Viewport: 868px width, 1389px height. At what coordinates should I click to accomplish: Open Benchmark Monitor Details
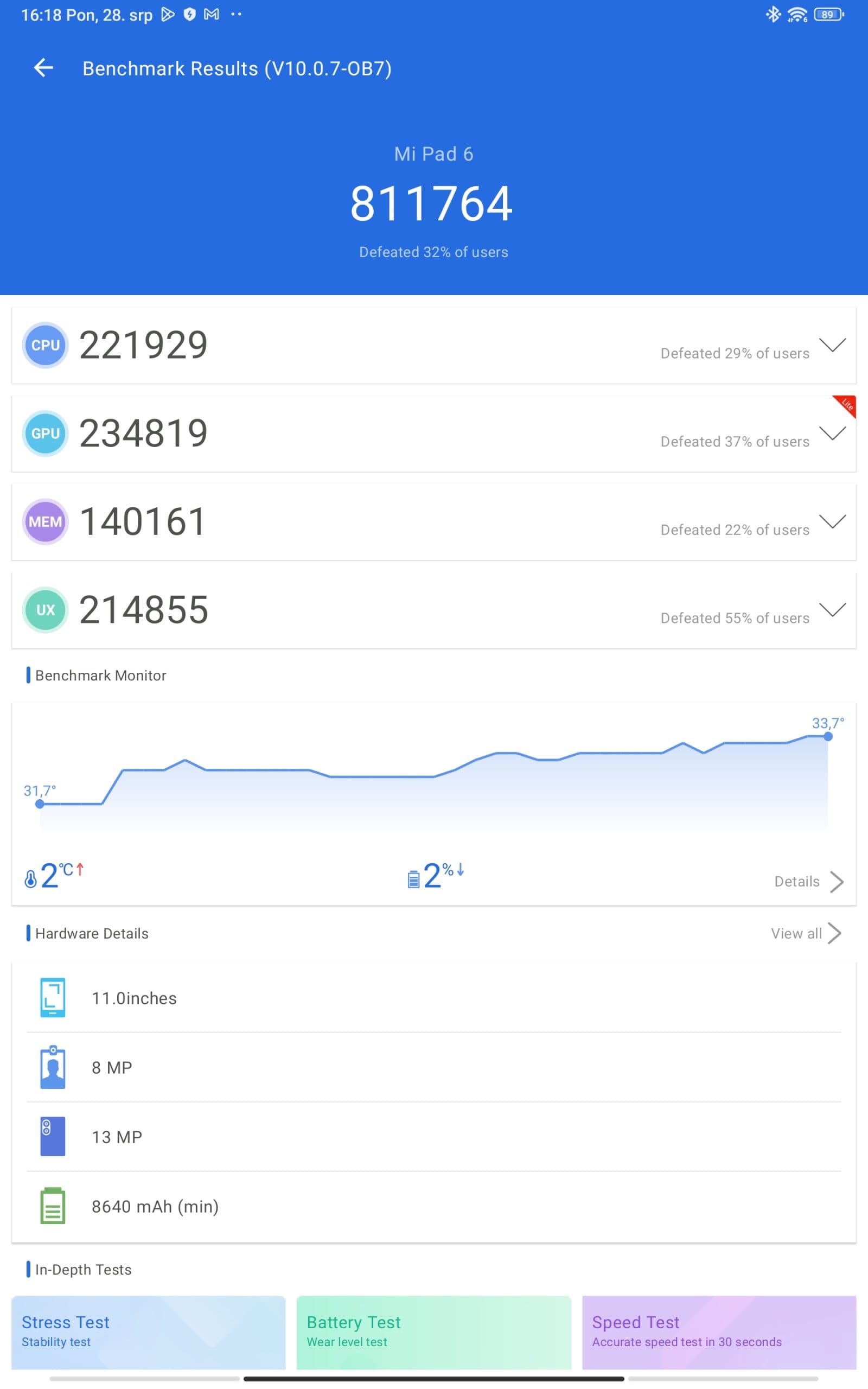pos(808,881)
